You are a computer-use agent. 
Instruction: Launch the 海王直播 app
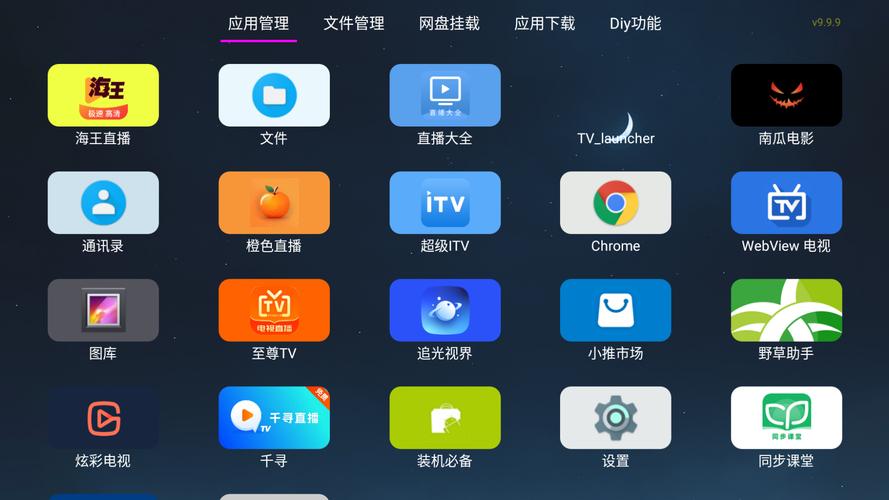pos(103,96)
